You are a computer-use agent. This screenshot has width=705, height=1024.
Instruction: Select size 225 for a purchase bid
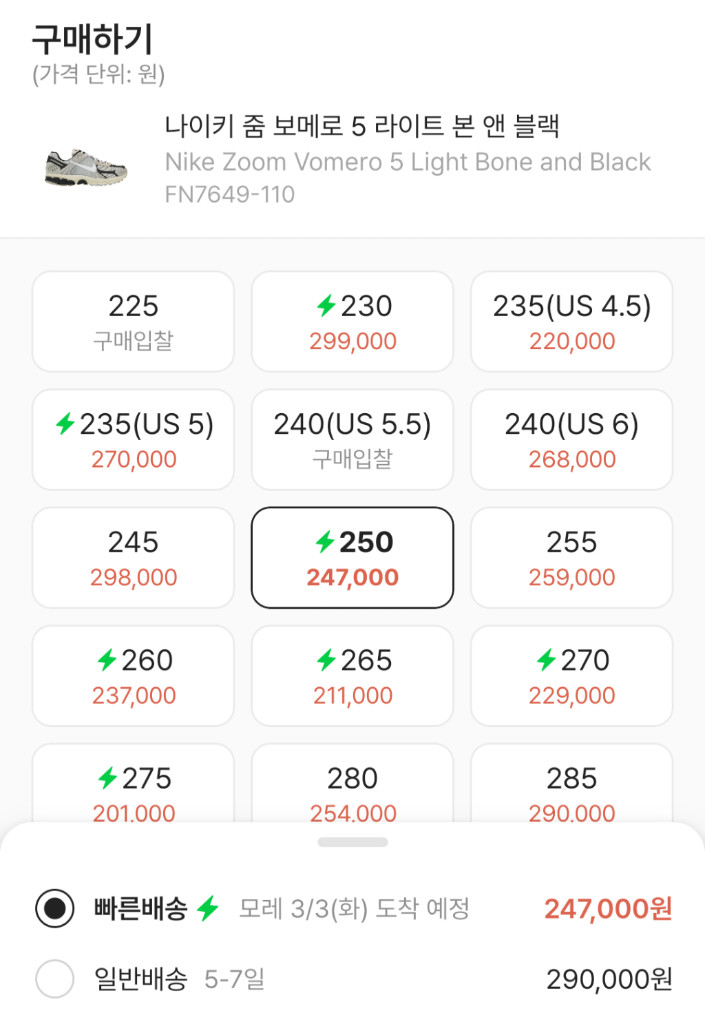[133, 321]
